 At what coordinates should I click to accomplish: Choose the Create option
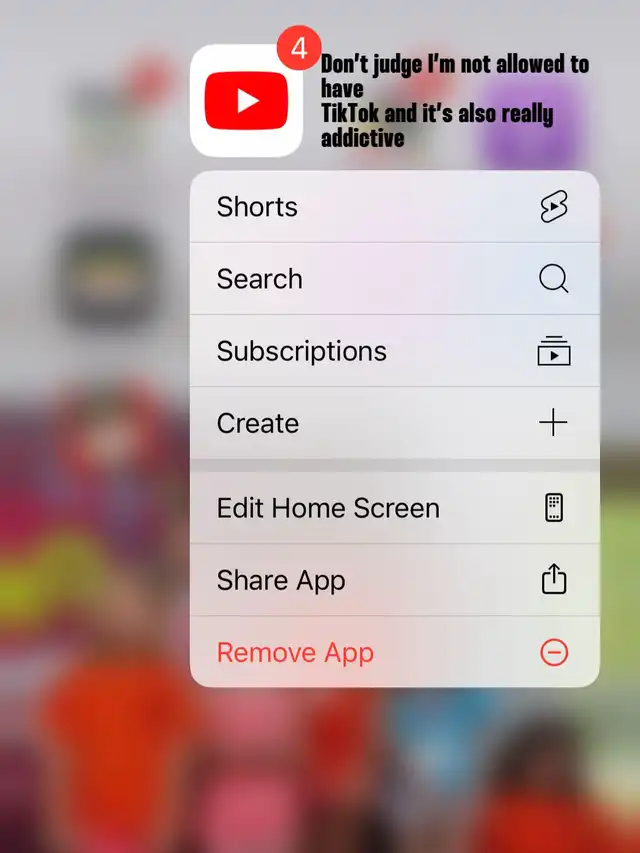pos(394,423)
